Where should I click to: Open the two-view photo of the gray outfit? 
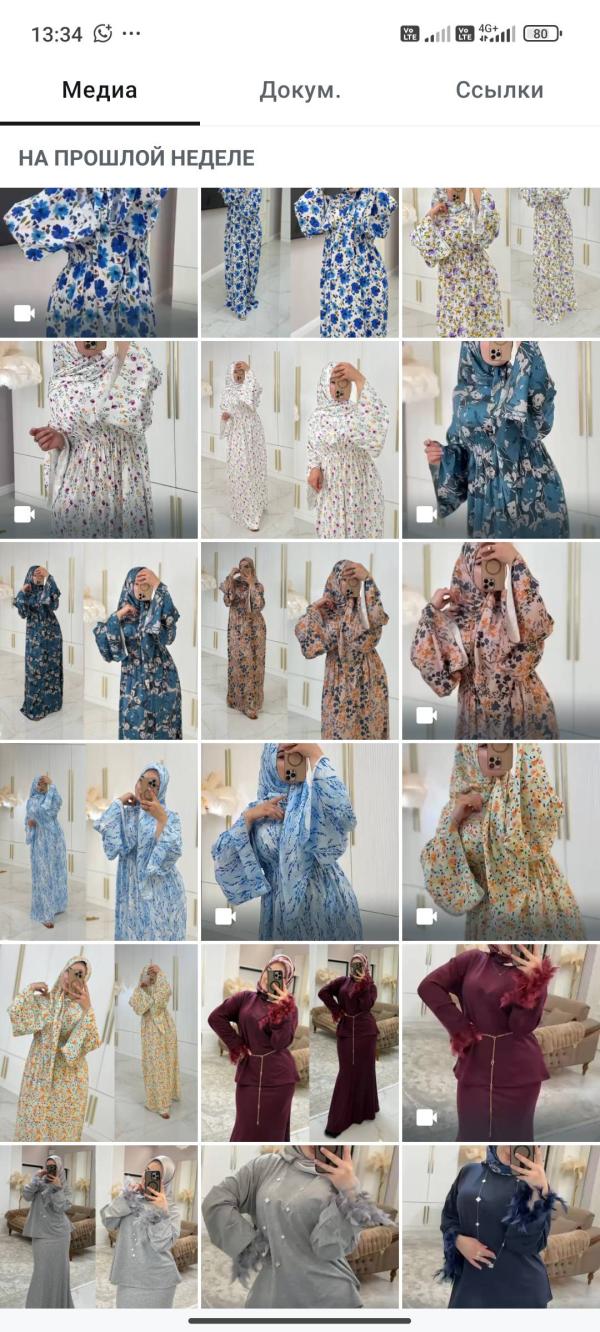click(x=99, y=1226)
